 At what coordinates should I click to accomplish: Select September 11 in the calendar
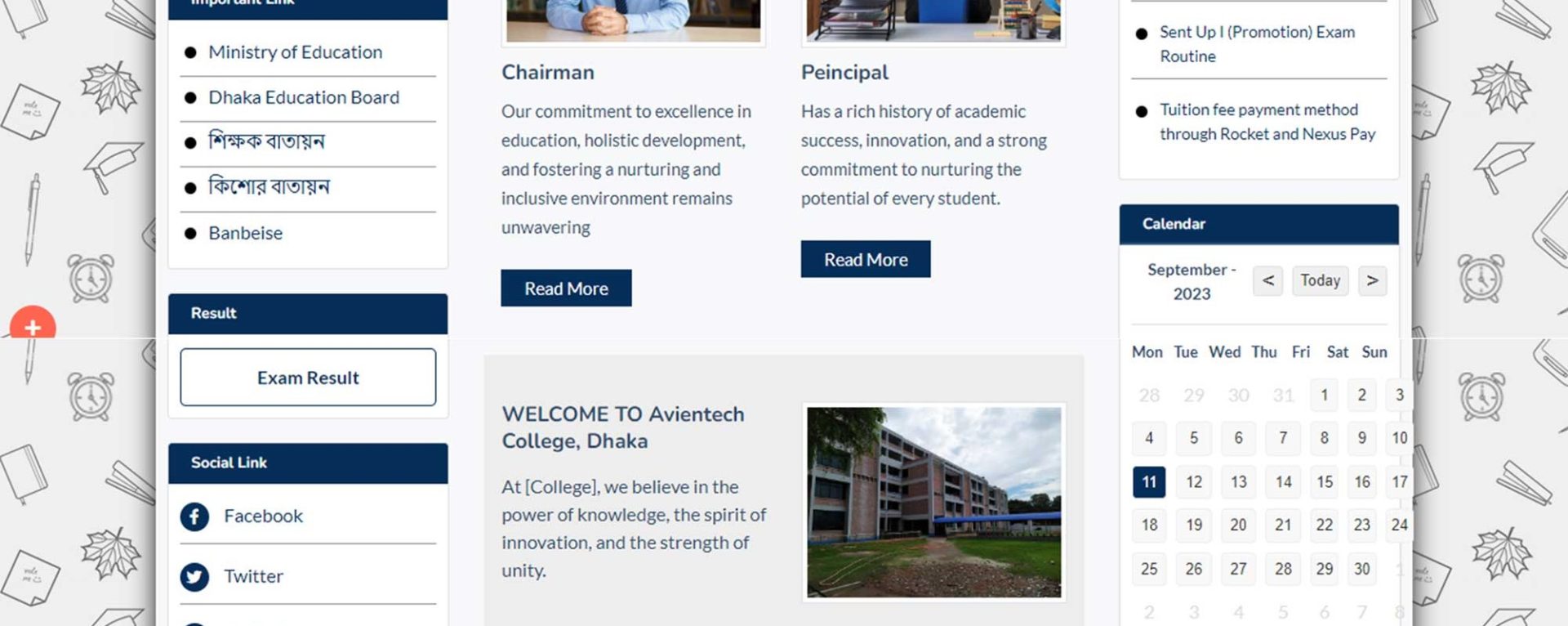click(x=1149, y=482)
